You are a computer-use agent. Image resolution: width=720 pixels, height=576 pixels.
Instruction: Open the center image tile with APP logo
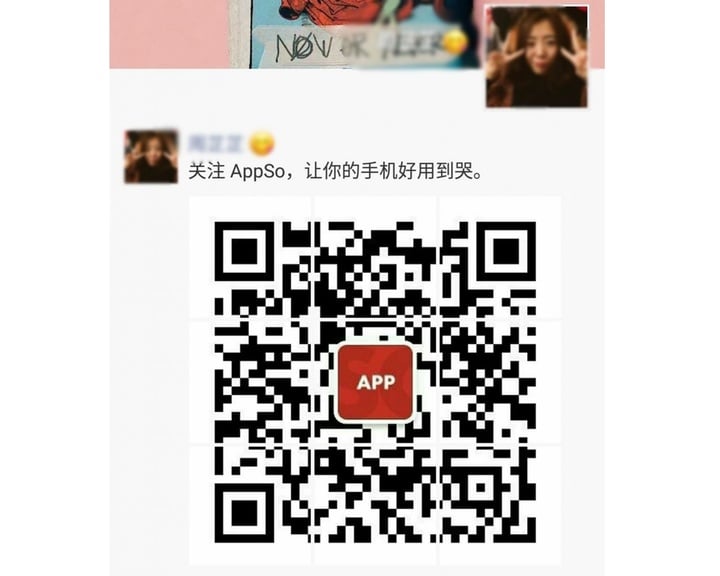tap(375, 382)
